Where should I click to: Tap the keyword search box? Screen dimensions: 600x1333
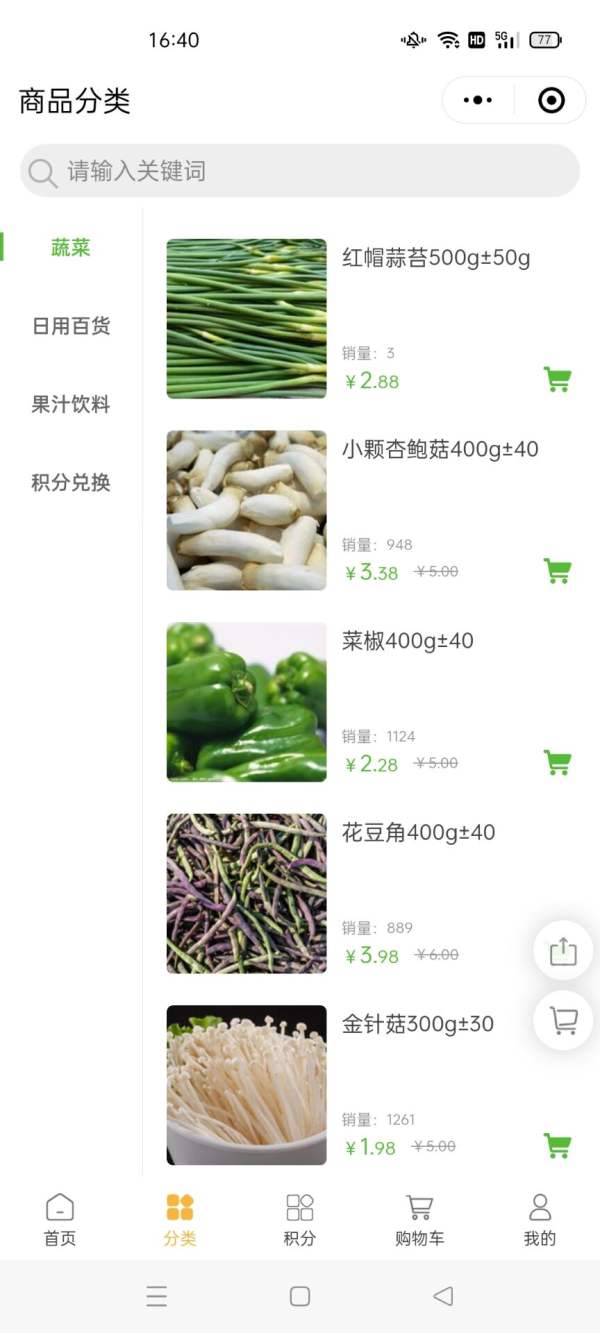(x=300, y=171)
